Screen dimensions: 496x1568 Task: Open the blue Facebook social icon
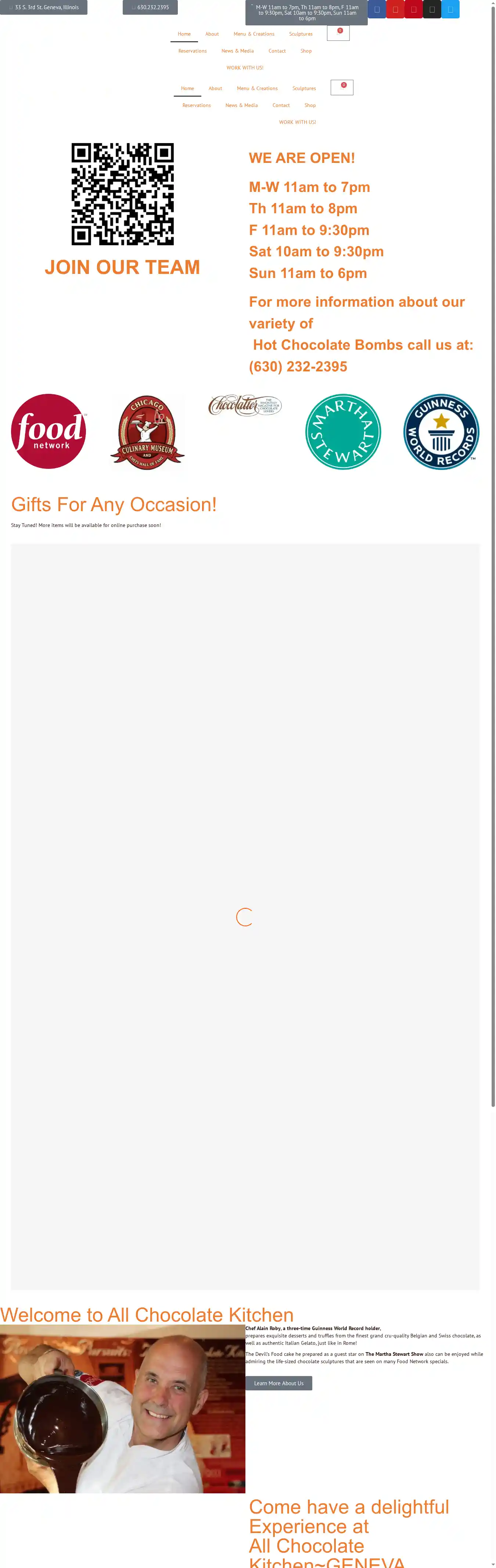(377, 9)
